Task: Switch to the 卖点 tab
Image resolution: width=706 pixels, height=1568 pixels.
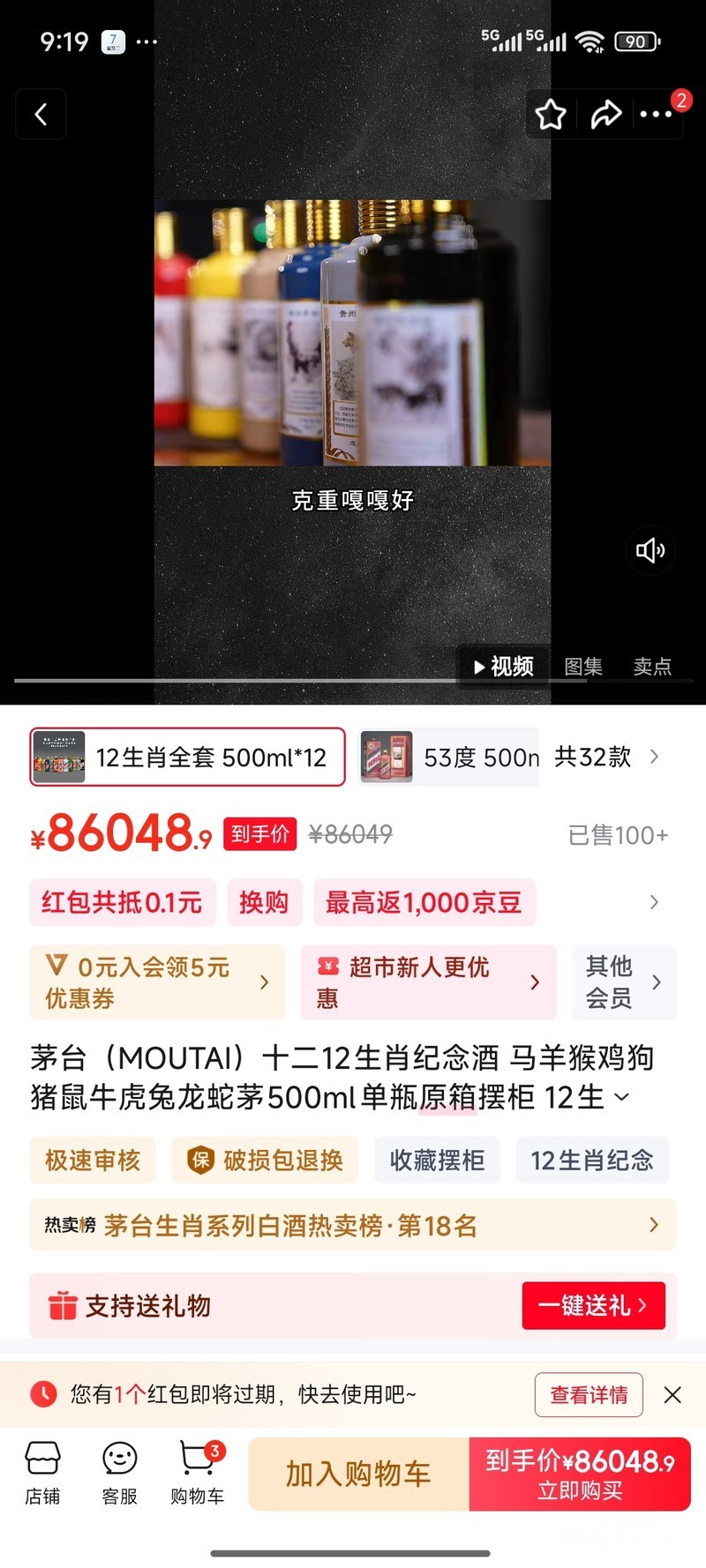Action: pos(652,666)
